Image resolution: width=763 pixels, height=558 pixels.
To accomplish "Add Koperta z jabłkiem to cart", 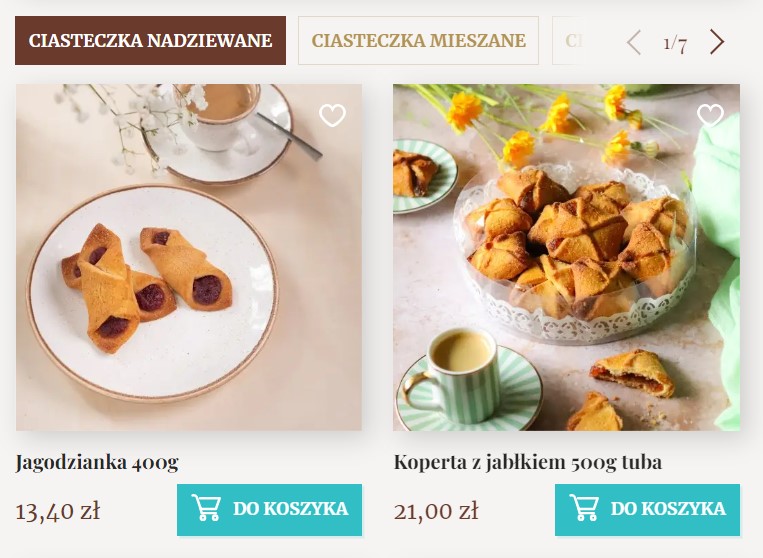I will point(647,509).
